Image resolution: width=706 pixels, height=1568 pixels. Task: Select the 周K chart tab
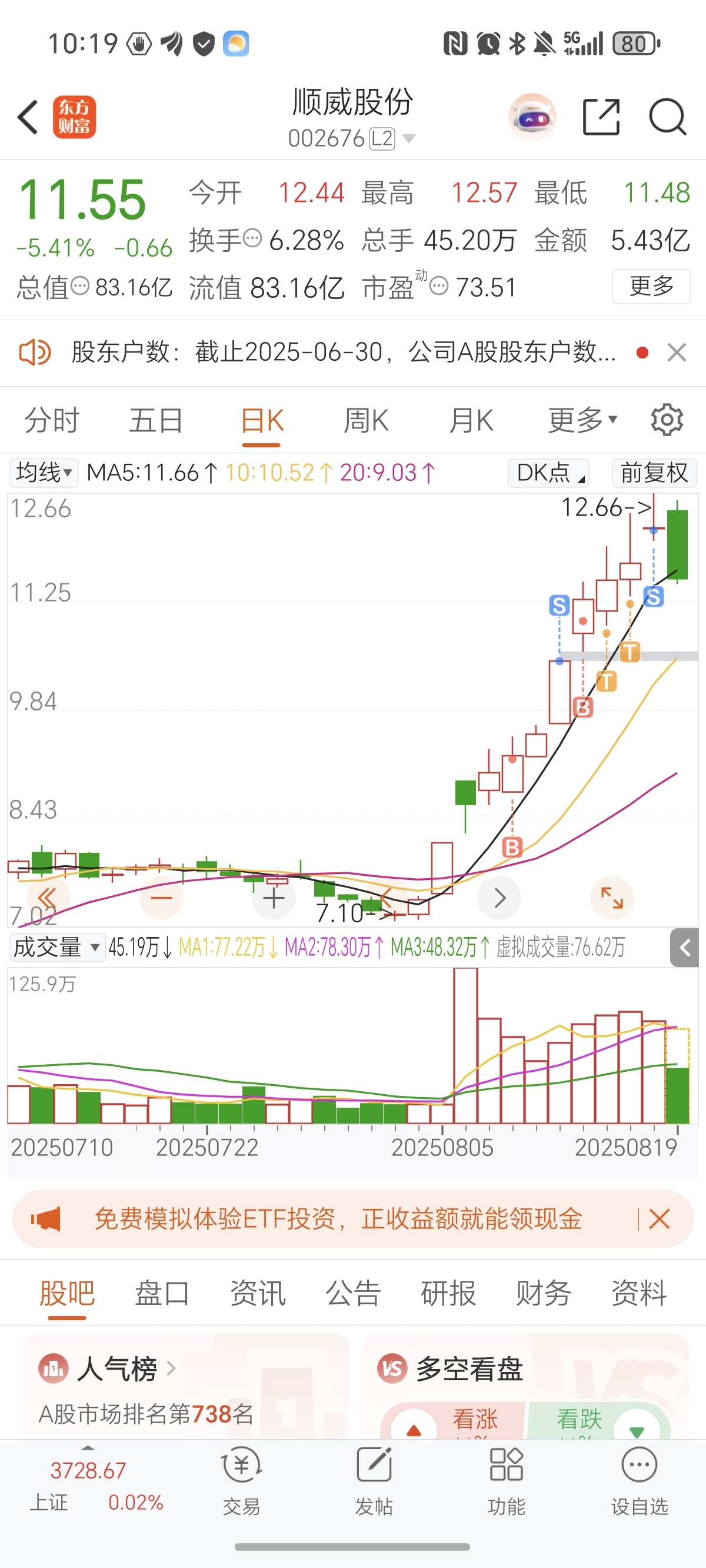[x=366, y=421]
